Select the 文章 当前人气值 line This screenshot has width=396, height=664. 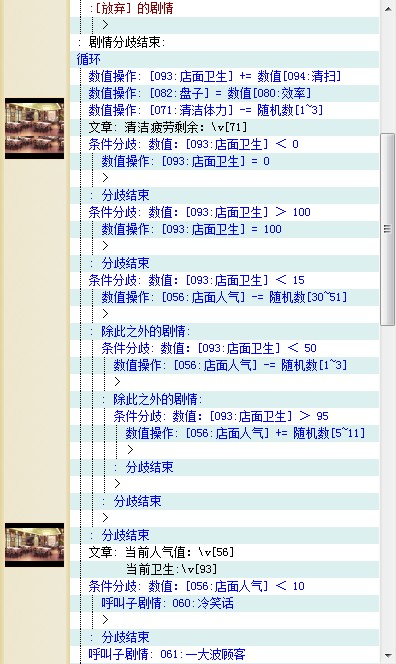coord(224,552)
